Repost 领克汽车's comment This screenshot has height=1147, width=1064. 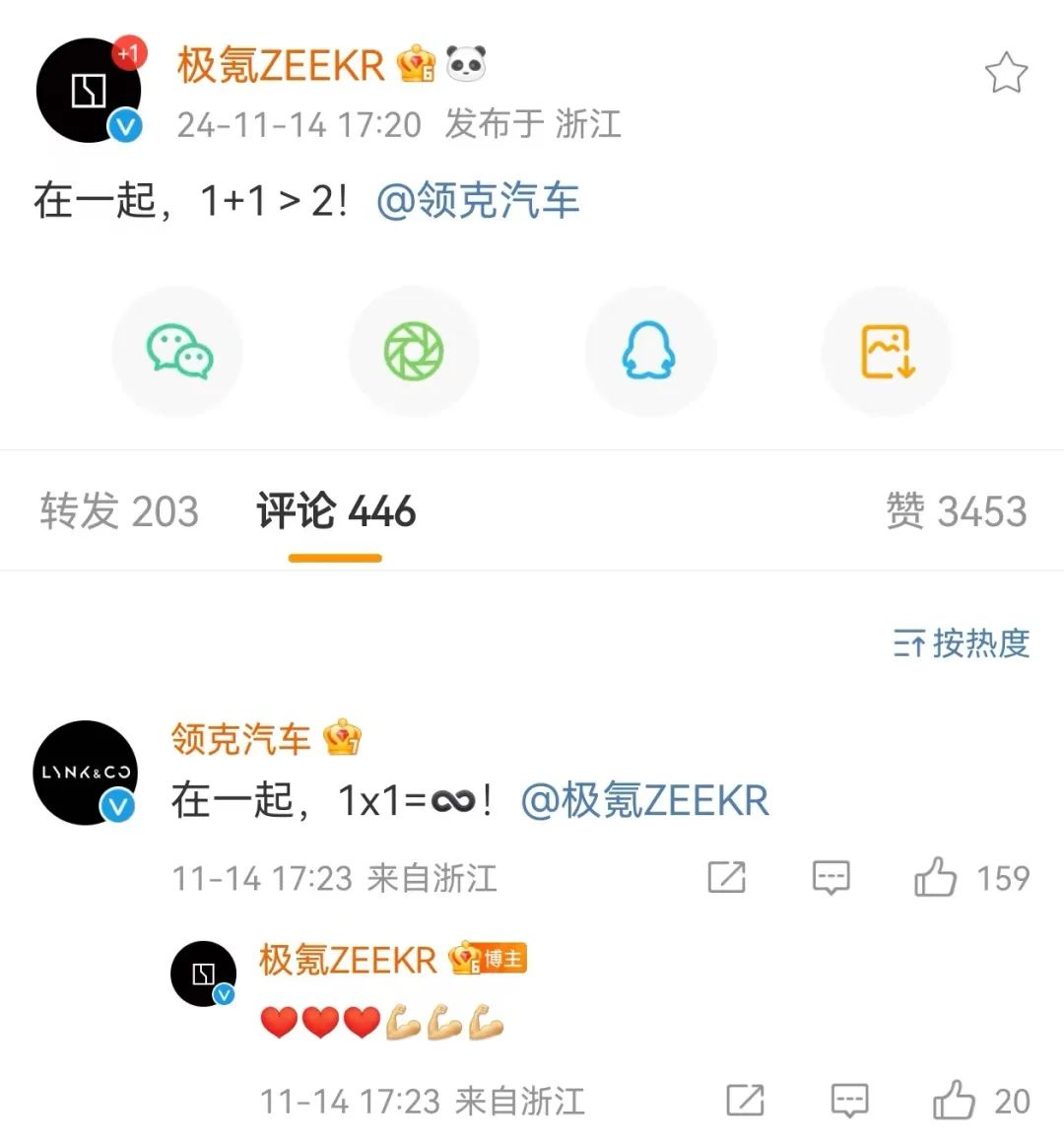pyautogui.click(x=727, y=877)
